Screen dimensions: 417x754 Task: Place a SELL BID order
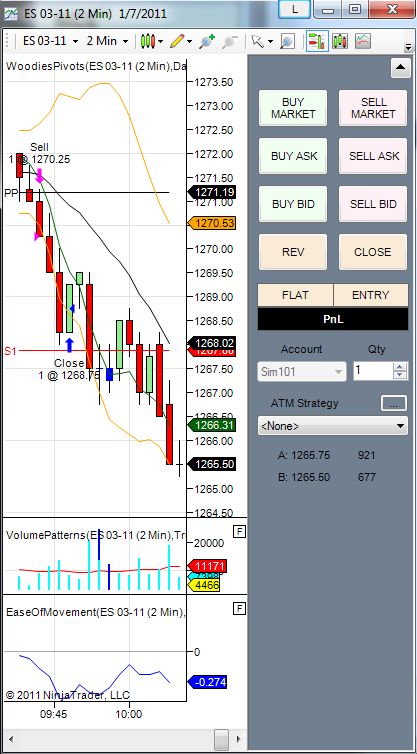pos(373,204)
